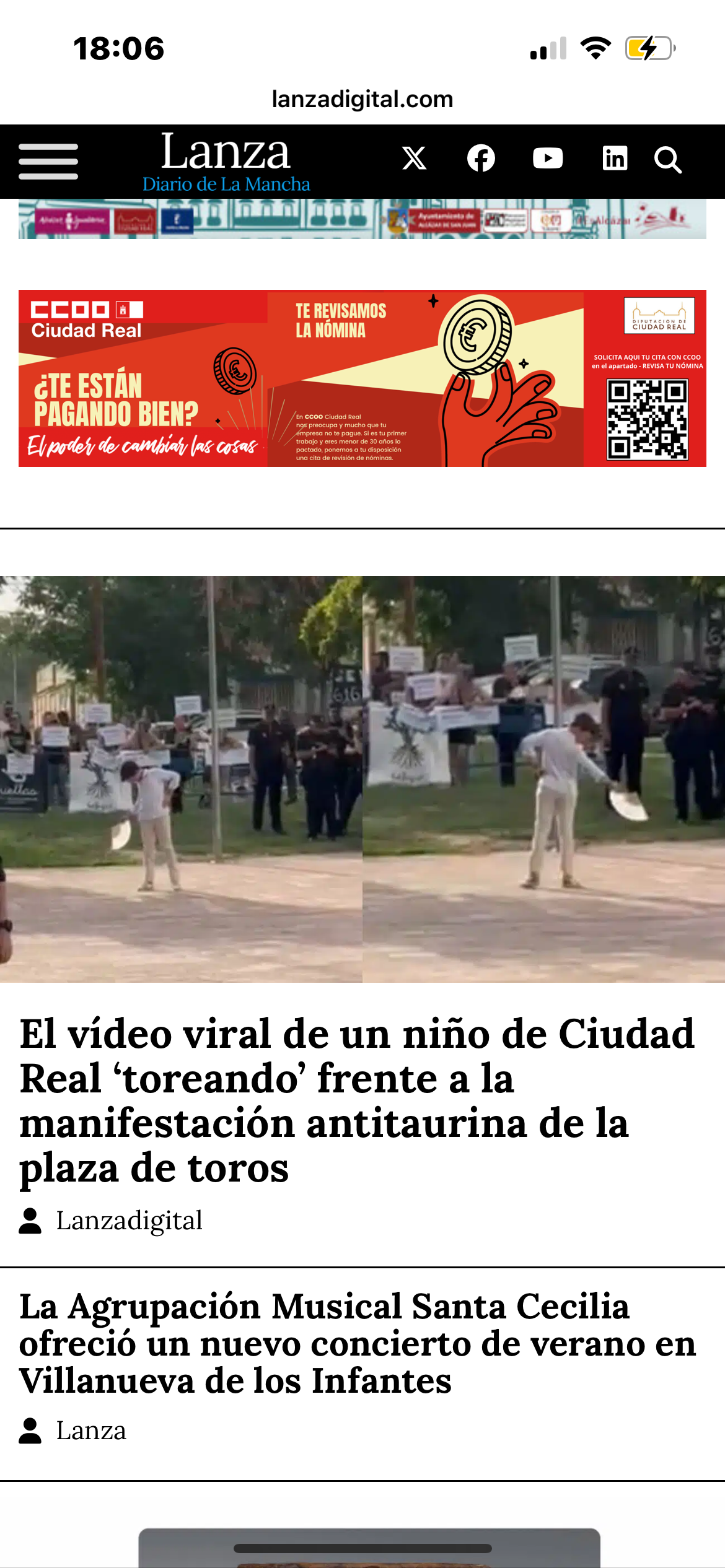Tap the lanzadigital.com address bar
The height and width of the screenshot is (1568, 725).
362,99
